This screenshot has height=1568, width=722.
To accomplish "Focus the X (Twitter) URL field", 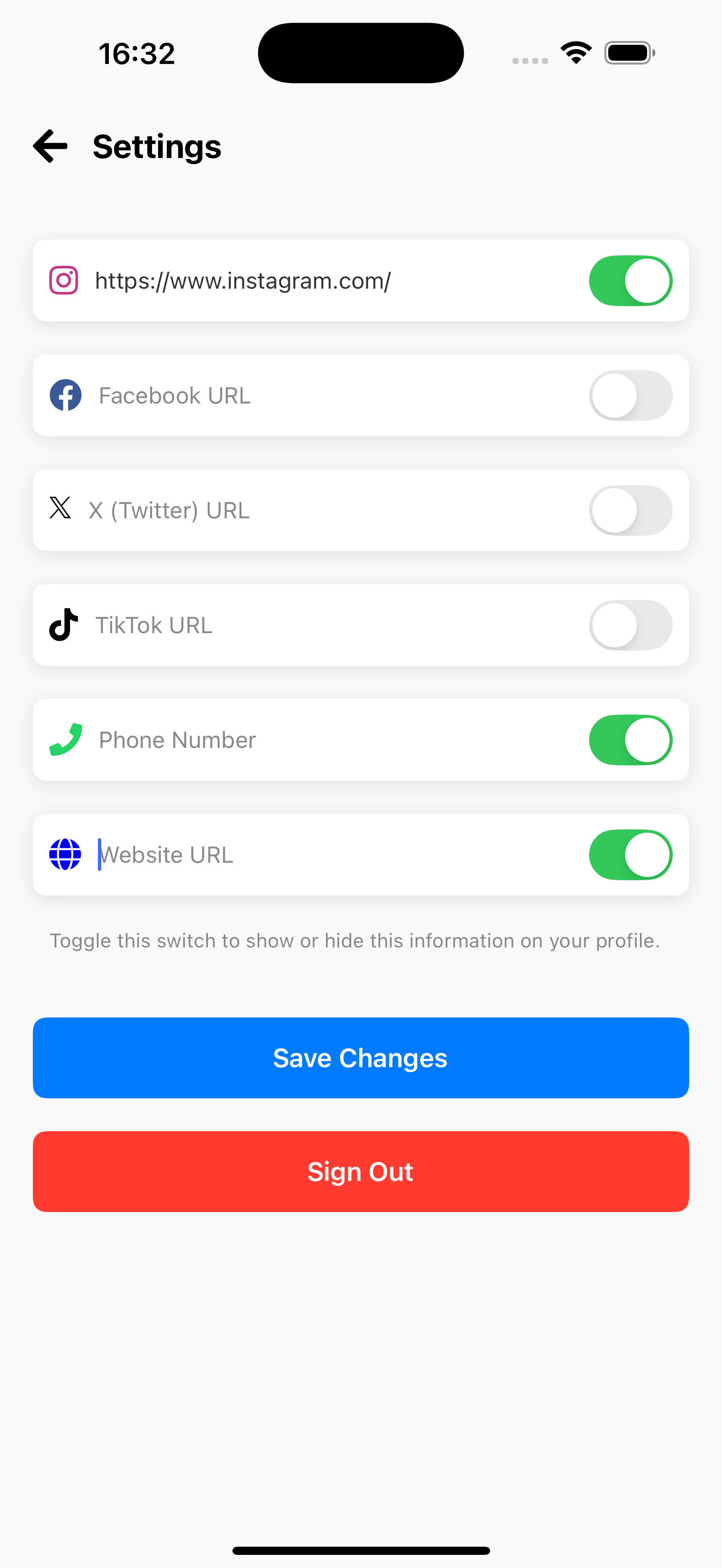I will (329, 511).
